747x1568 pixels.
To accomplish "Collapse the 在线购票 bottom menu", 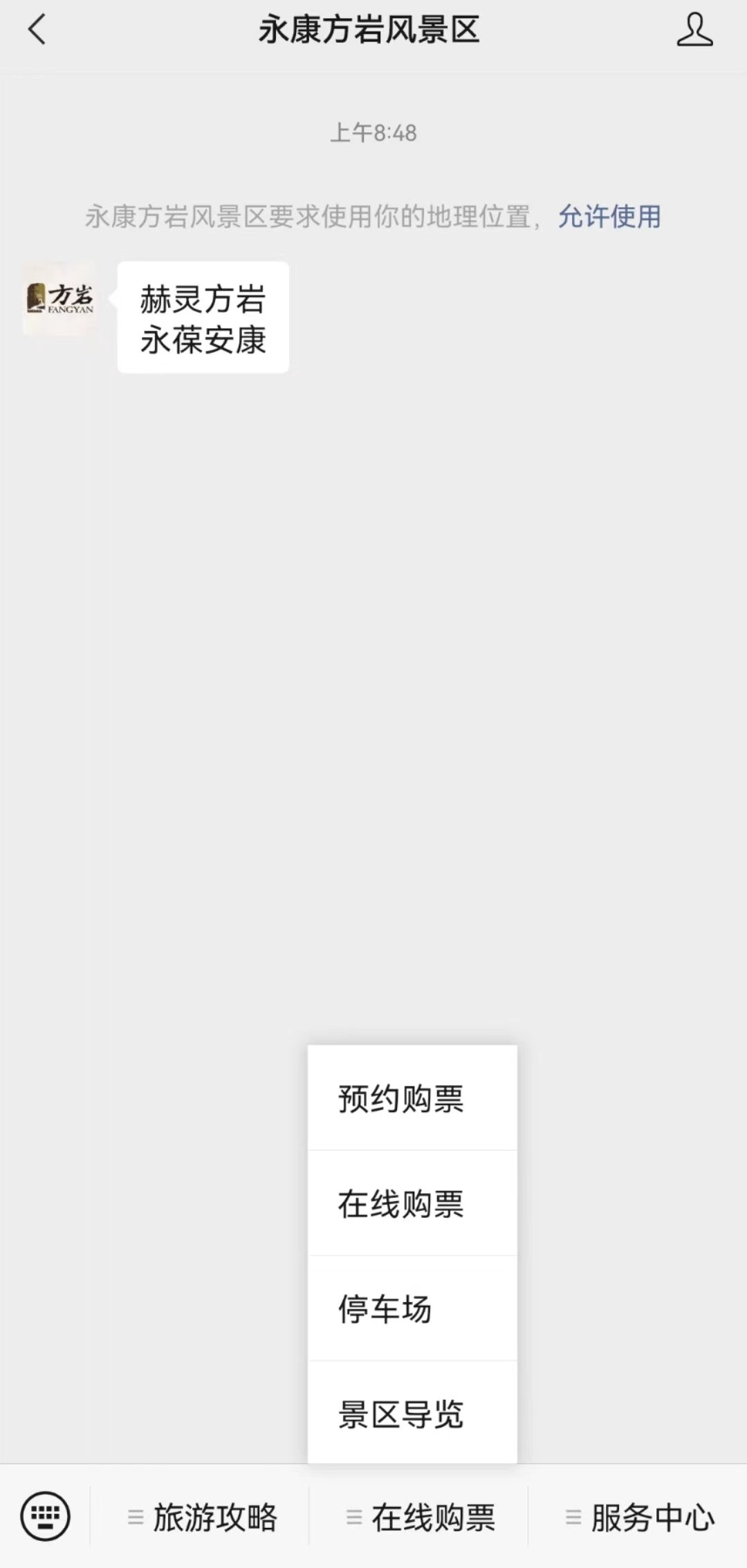I will (x=419, y=1517).
